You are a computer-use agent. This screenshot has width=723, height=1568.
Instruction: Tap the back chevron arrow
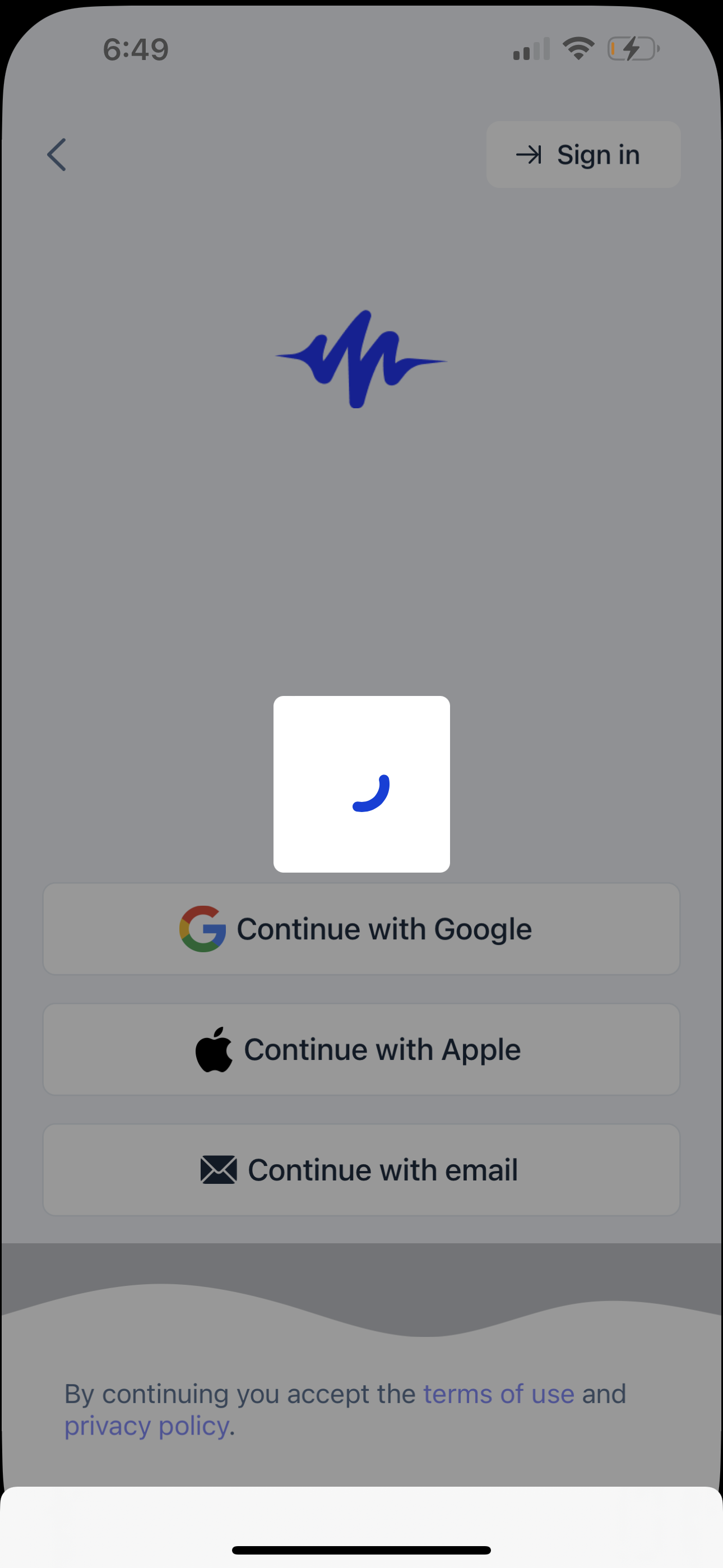[56, 155]
